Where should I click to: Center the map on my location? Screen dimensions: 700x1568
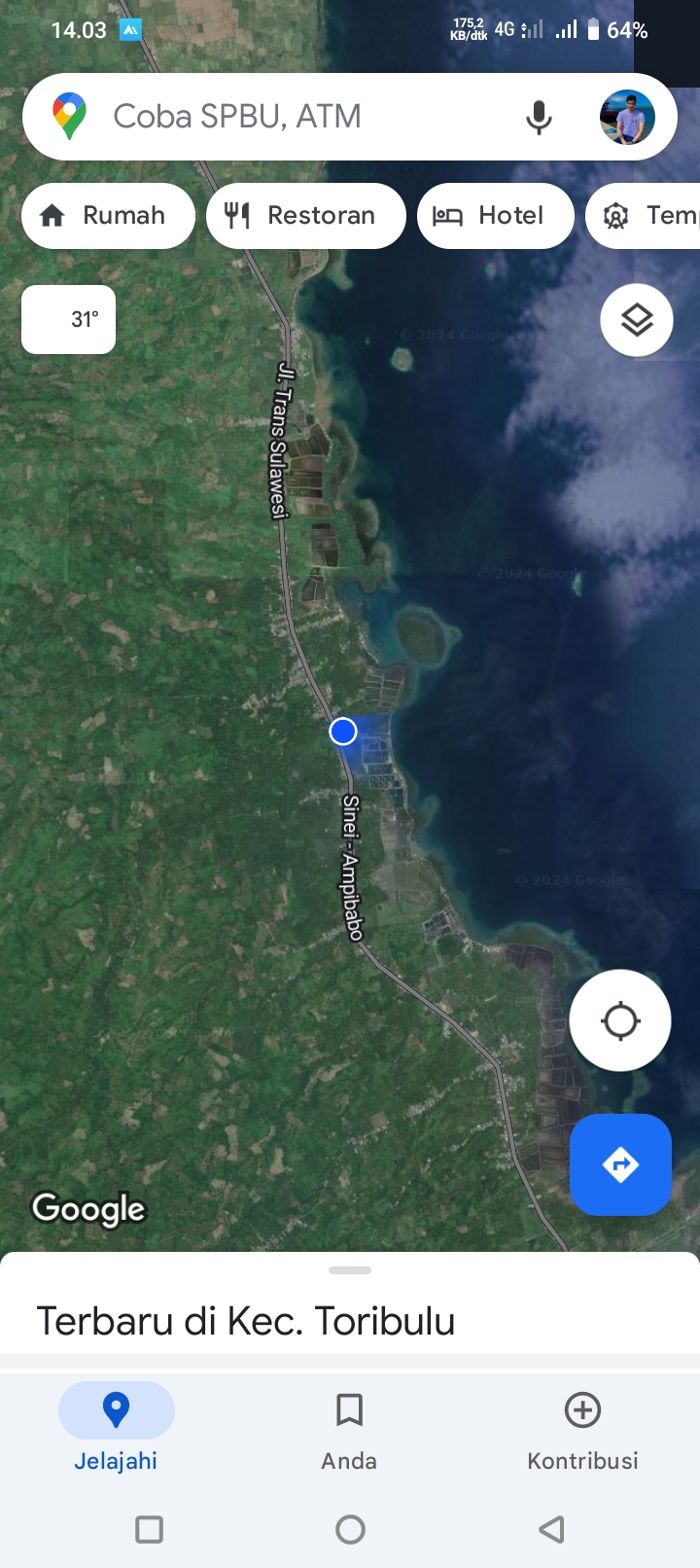(x=620, y=1020)
